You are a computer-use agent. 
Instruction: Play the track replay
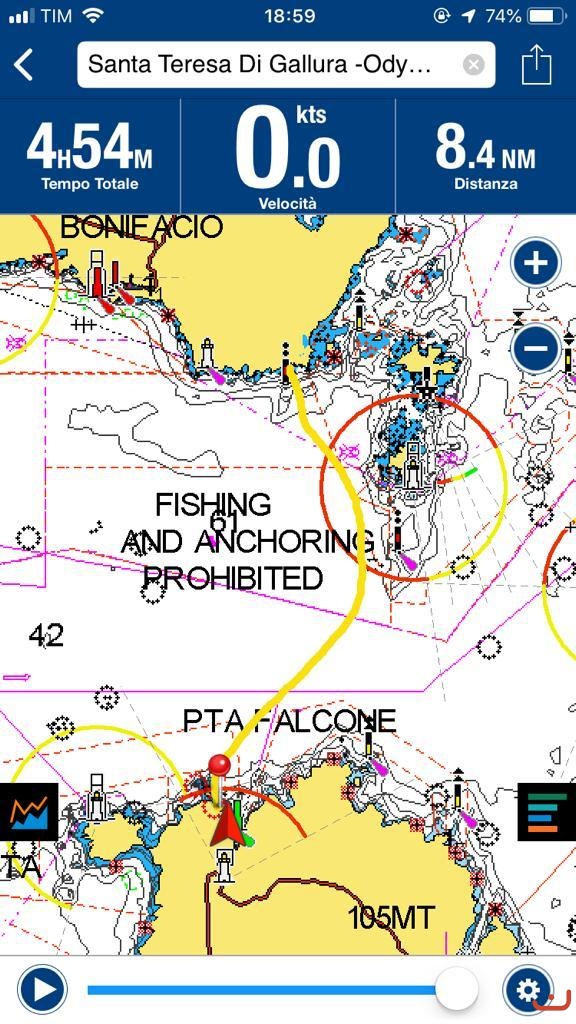pos(42,990)
